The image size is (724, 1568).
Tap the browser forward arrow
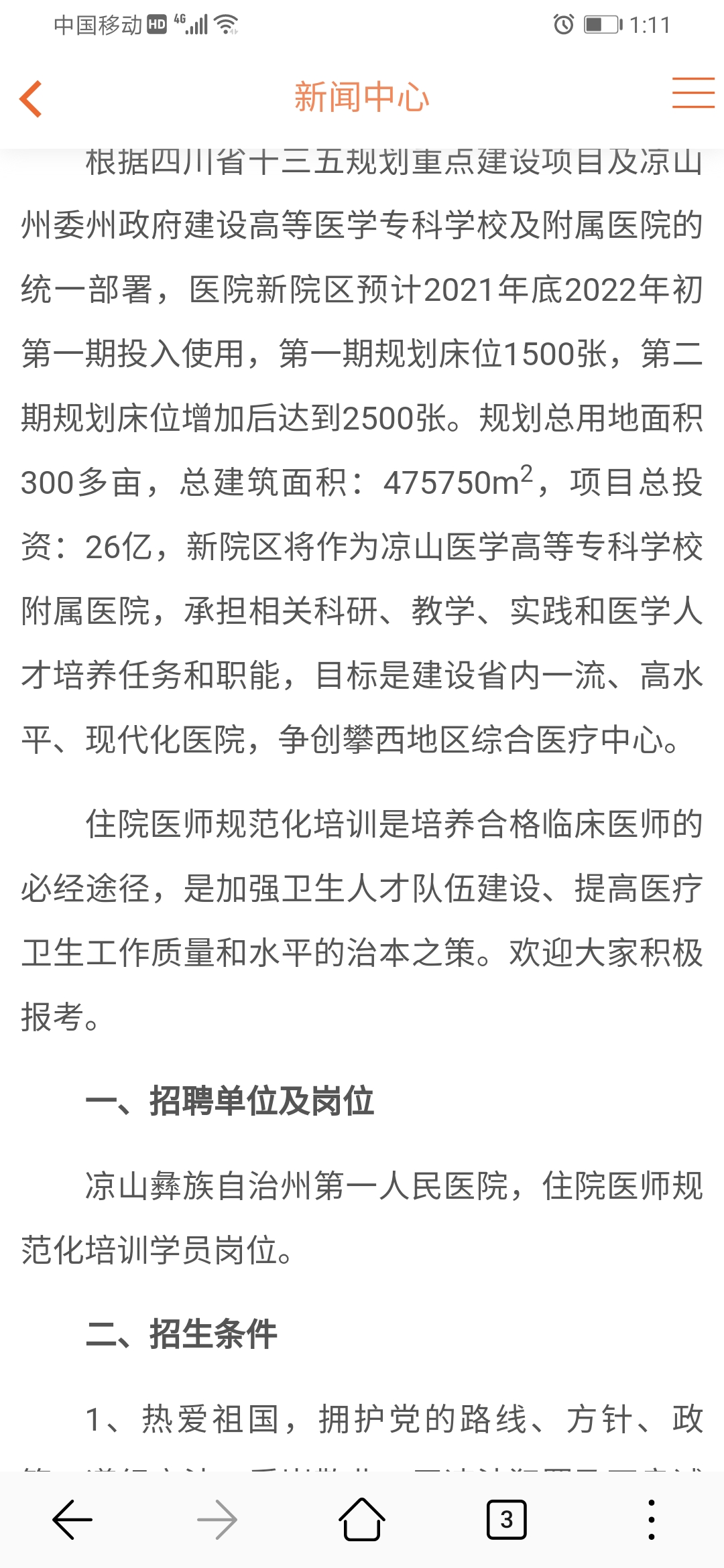[217, 1520]
